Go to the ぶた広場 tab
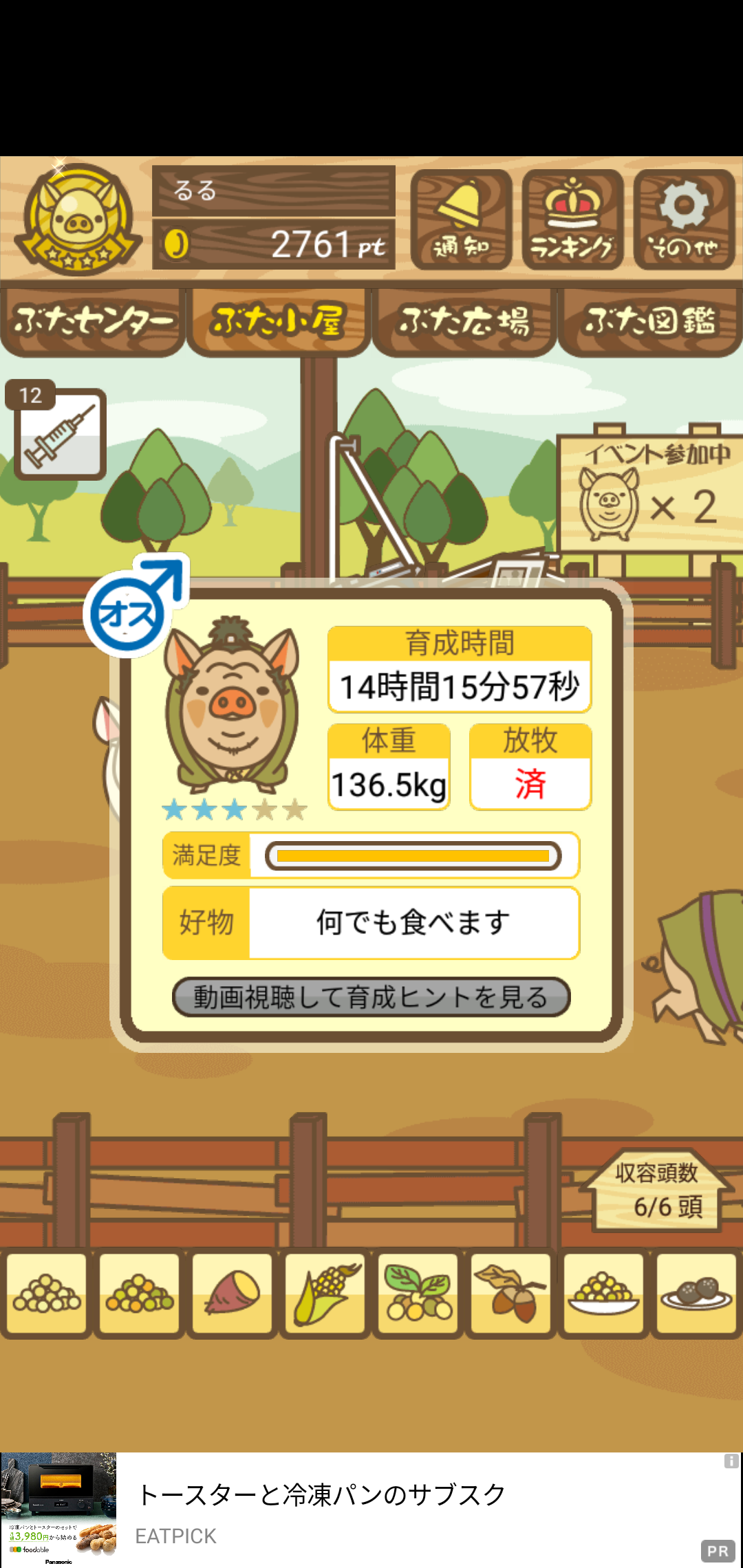 (464, 321)
